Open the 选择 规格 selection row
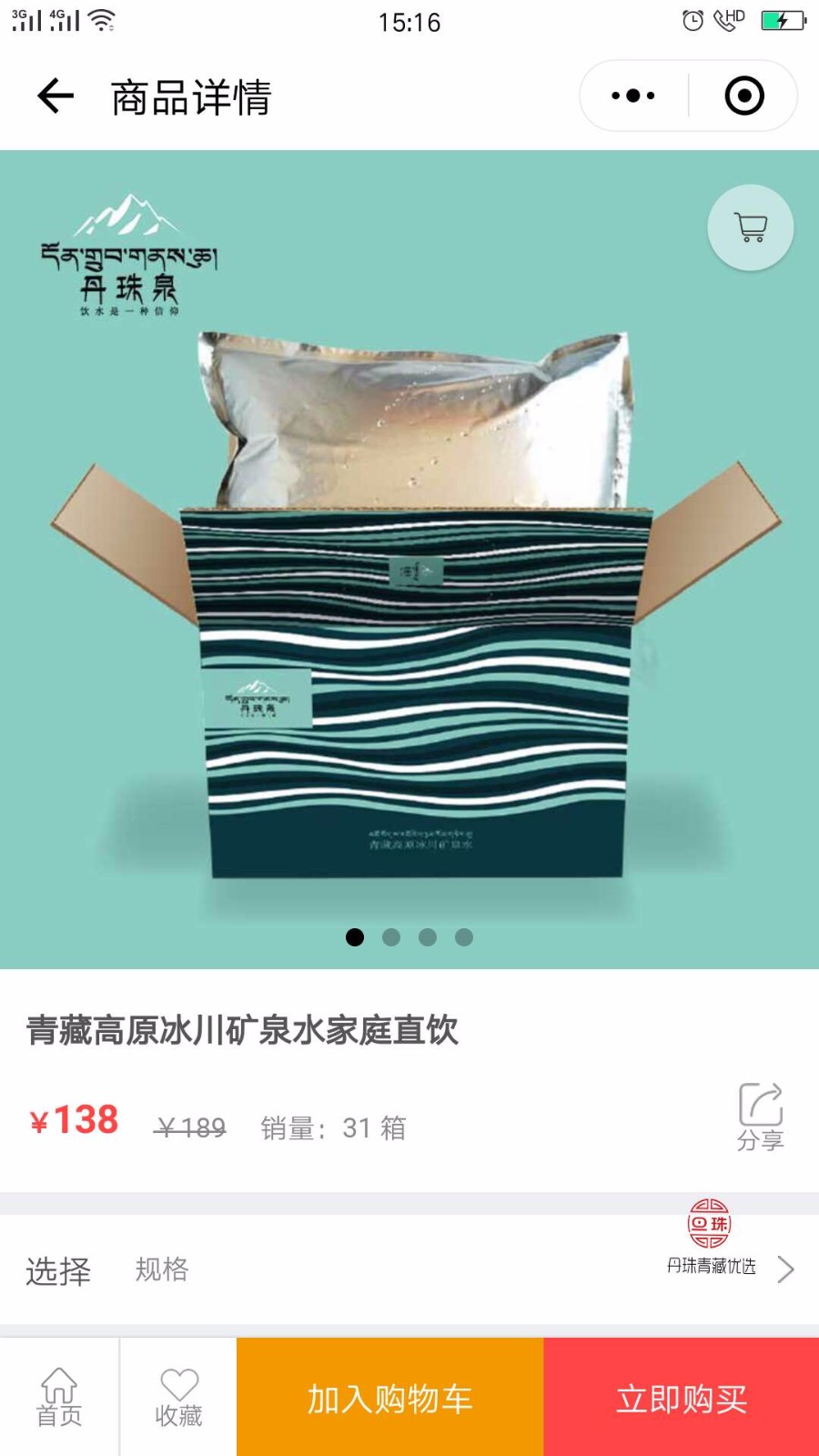The image size is (819, 1456). click(x=409, y=1269)
